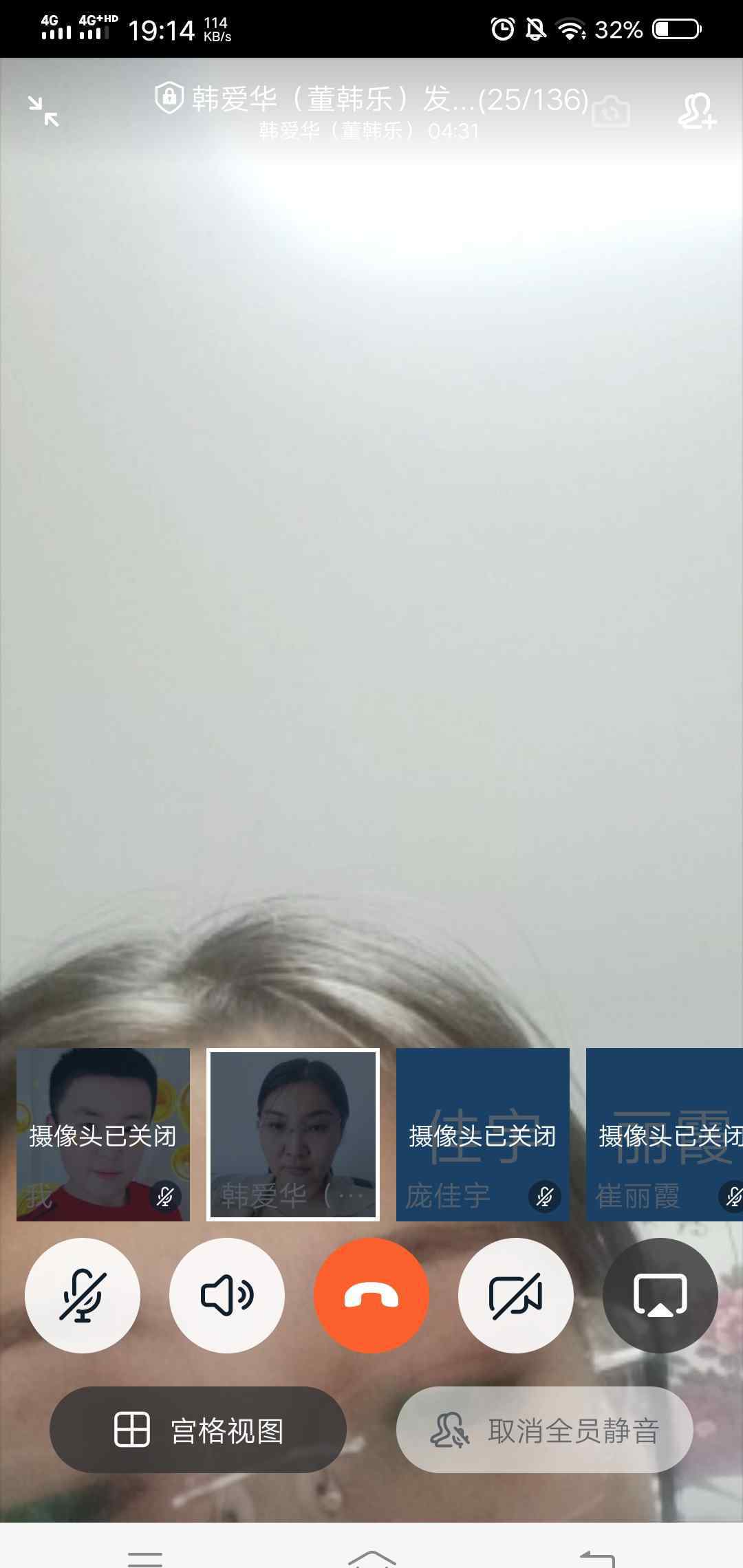The image size is (743, 1568).
Task: Turn your camera on
Action: tap(516, 1296)
